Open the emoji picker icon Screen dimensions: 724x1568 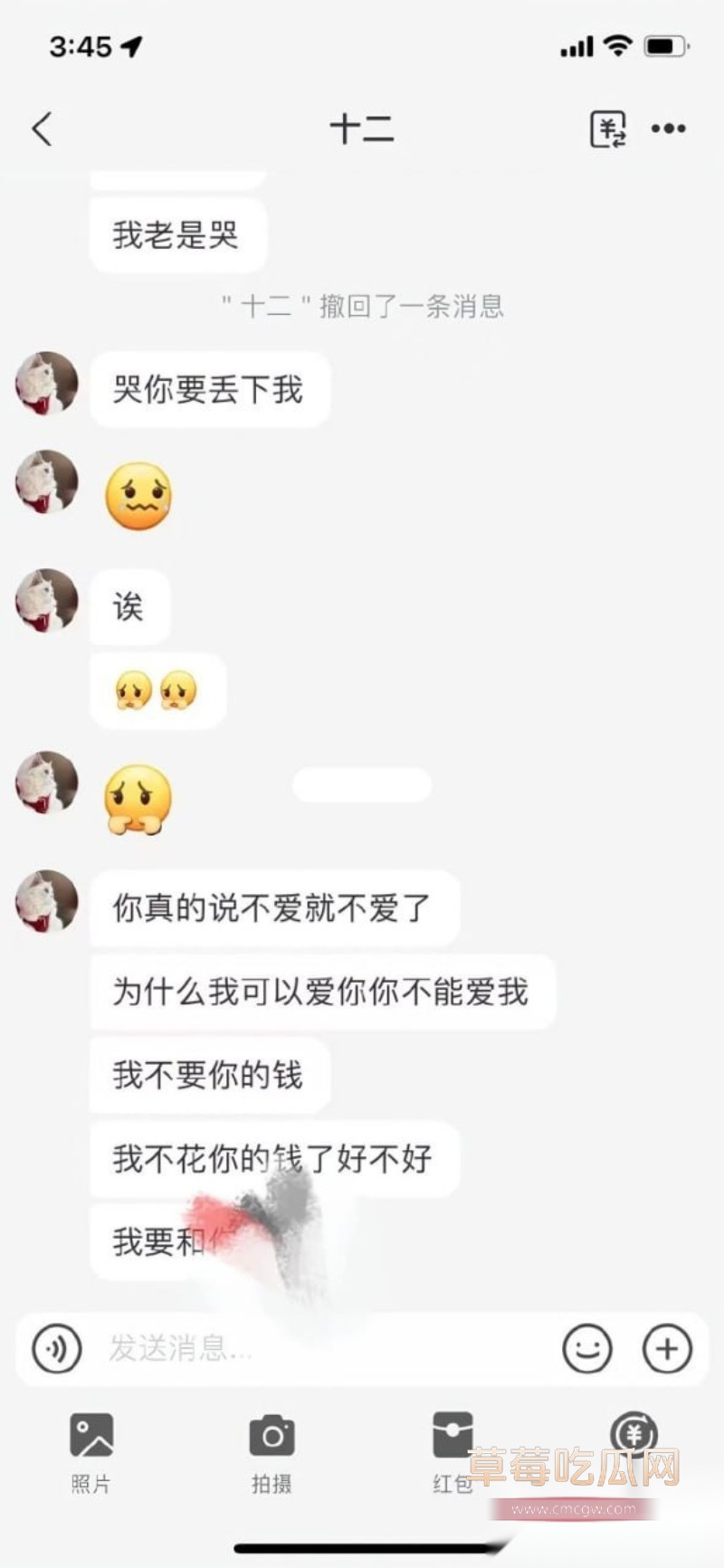(587, 1348)
